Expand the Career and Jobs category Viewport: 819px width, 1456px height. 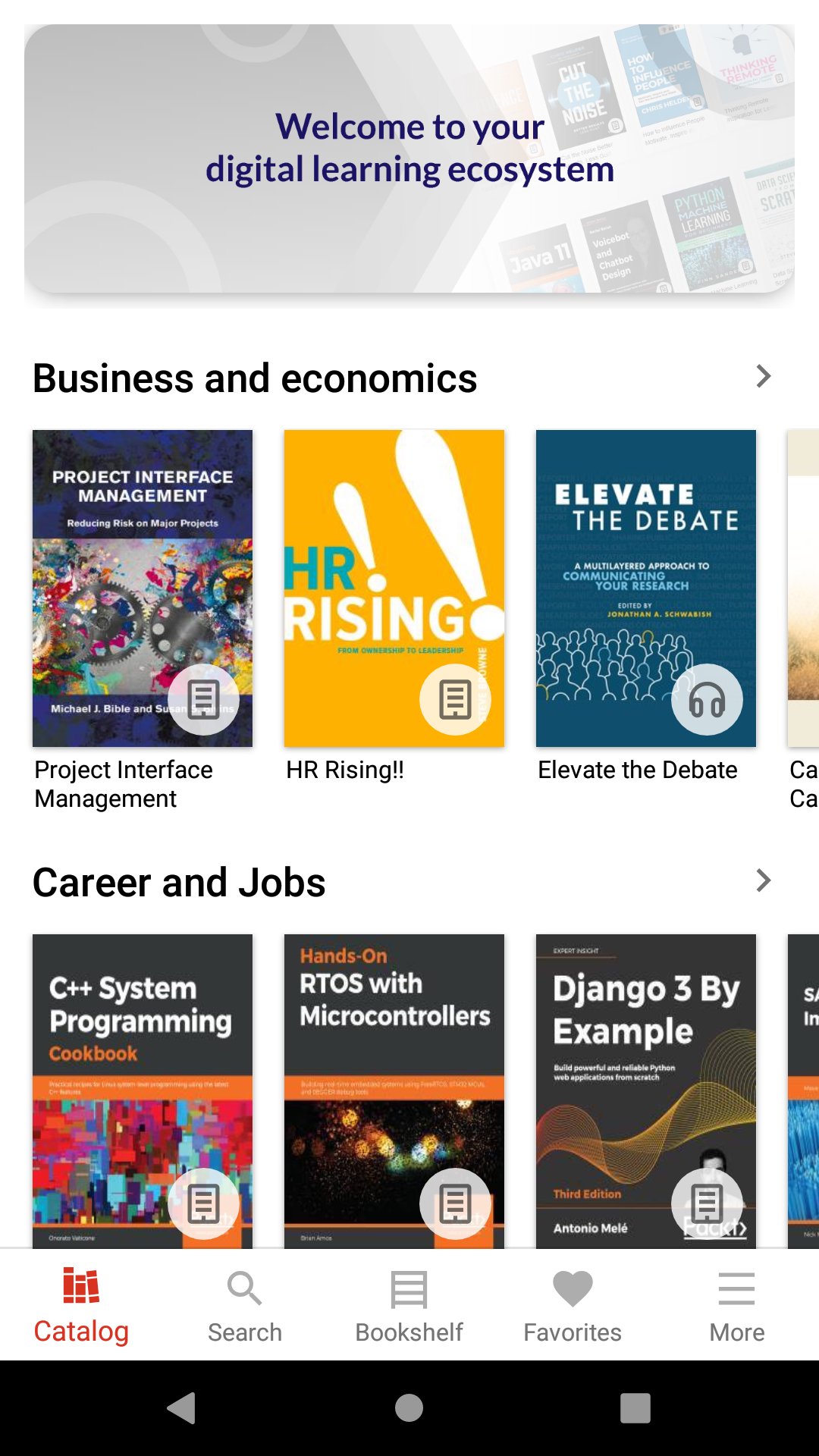(x=763, y=880)
